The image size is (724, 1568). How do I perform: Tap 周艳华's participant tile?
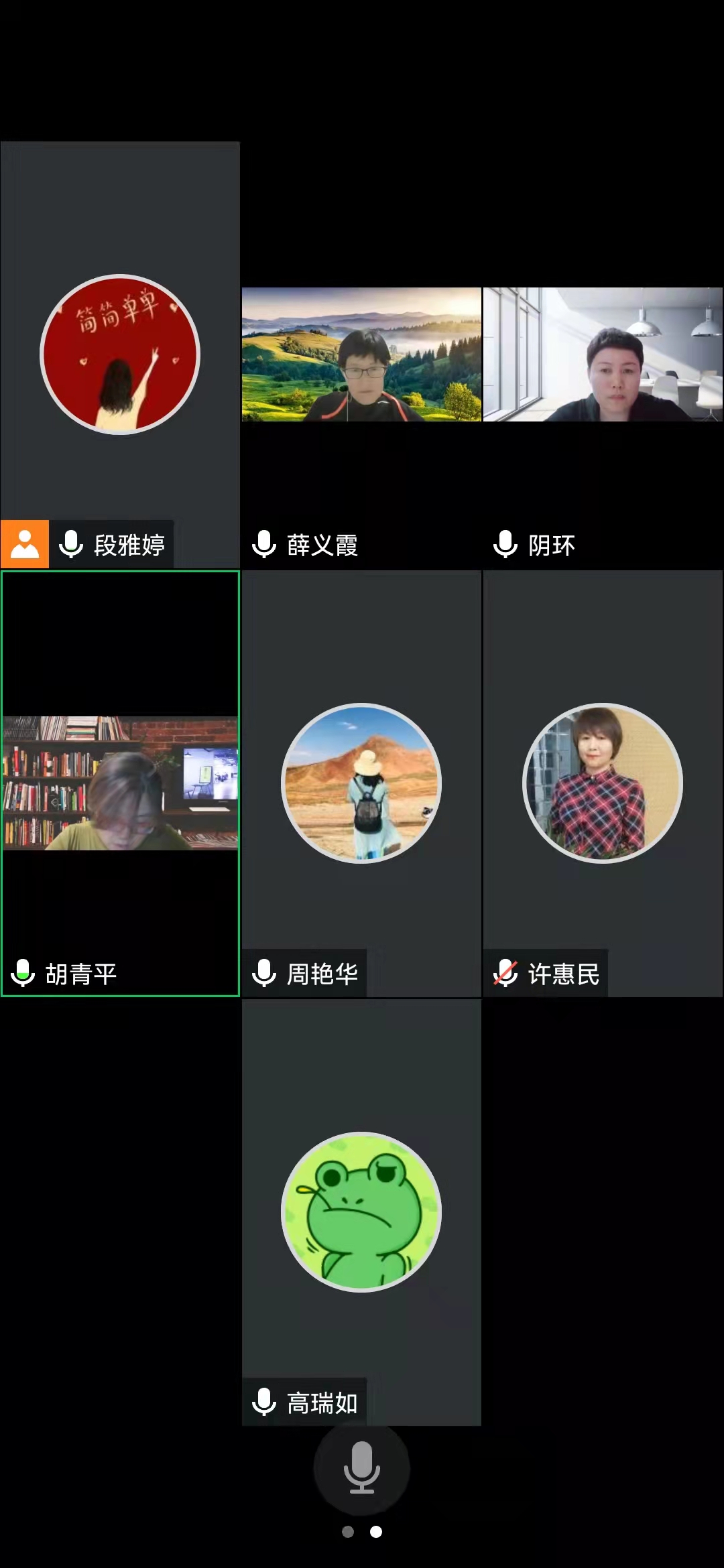click(x=361, y=783)
